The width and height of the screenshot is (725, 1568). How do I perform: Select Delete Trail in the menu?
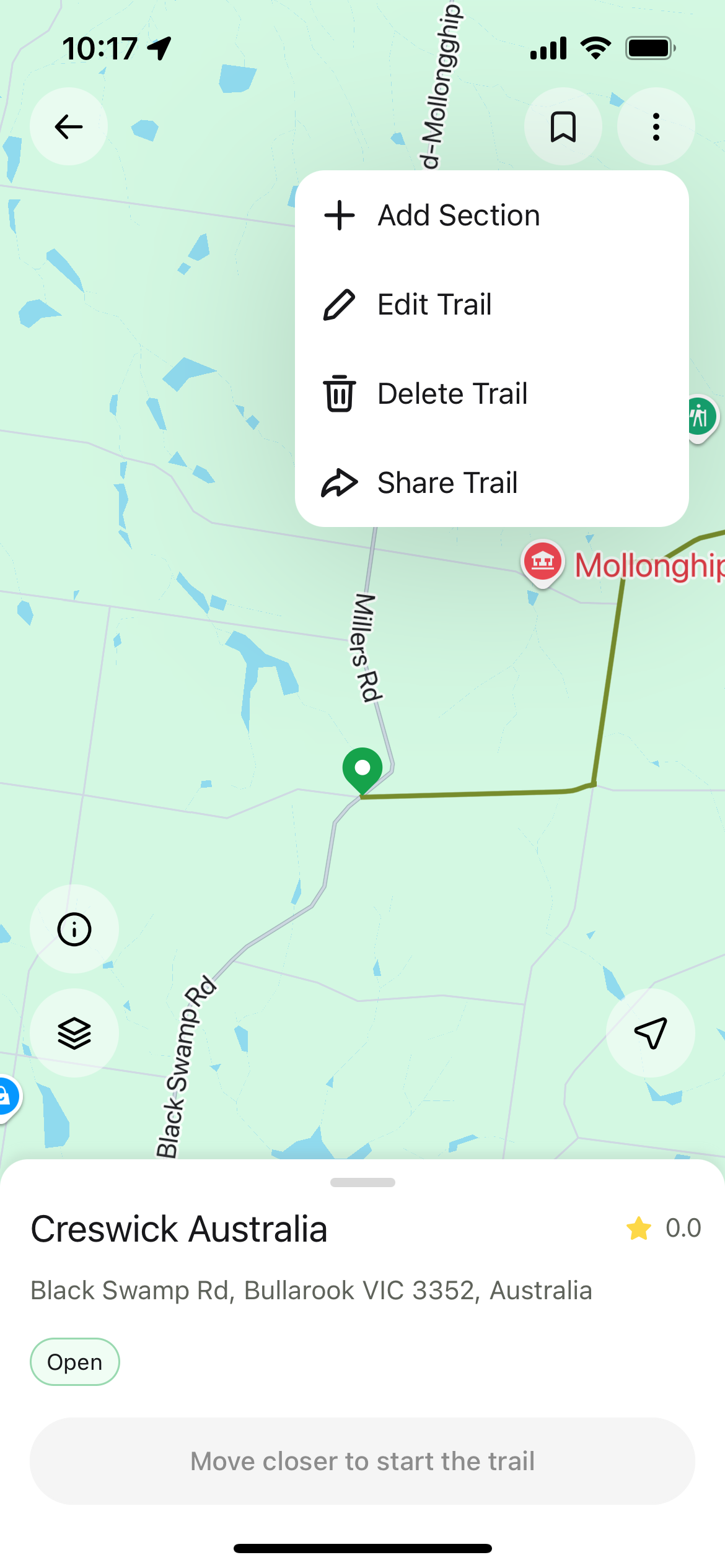pyautogui.click(x=452, y=394)
